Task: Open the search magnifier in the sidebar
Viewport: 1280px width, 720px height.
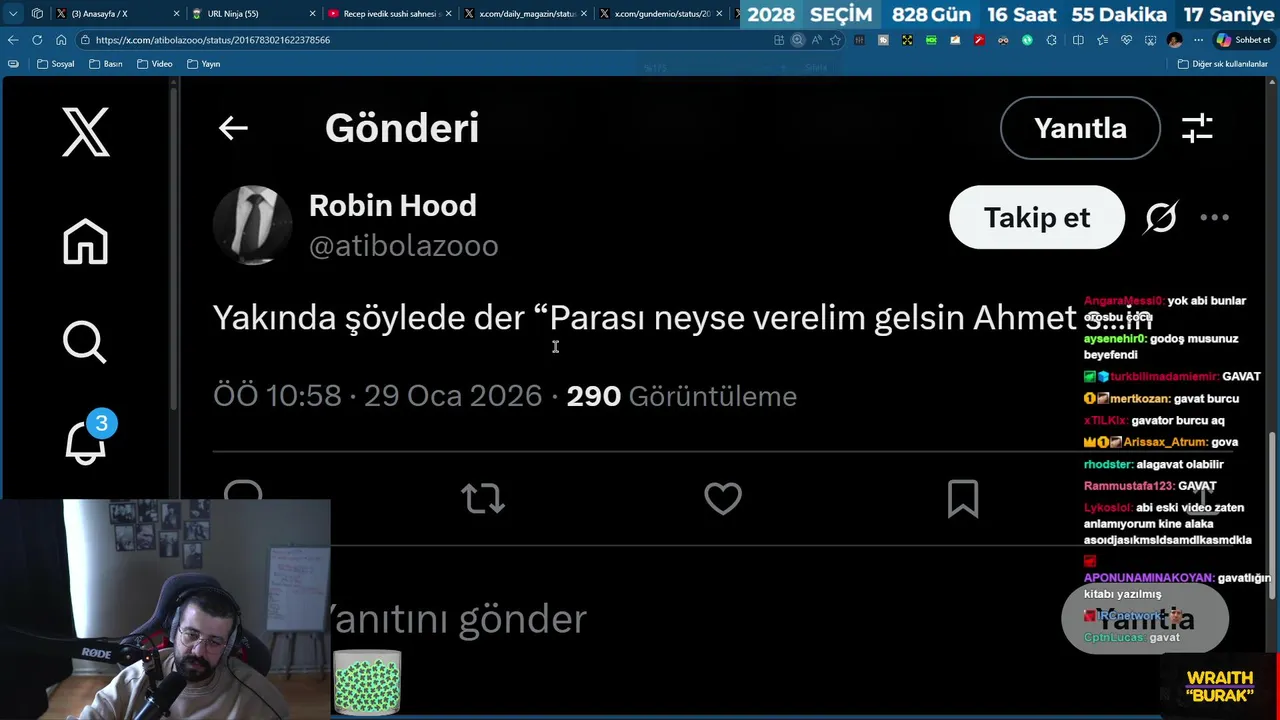Action: tap(85, 342)
